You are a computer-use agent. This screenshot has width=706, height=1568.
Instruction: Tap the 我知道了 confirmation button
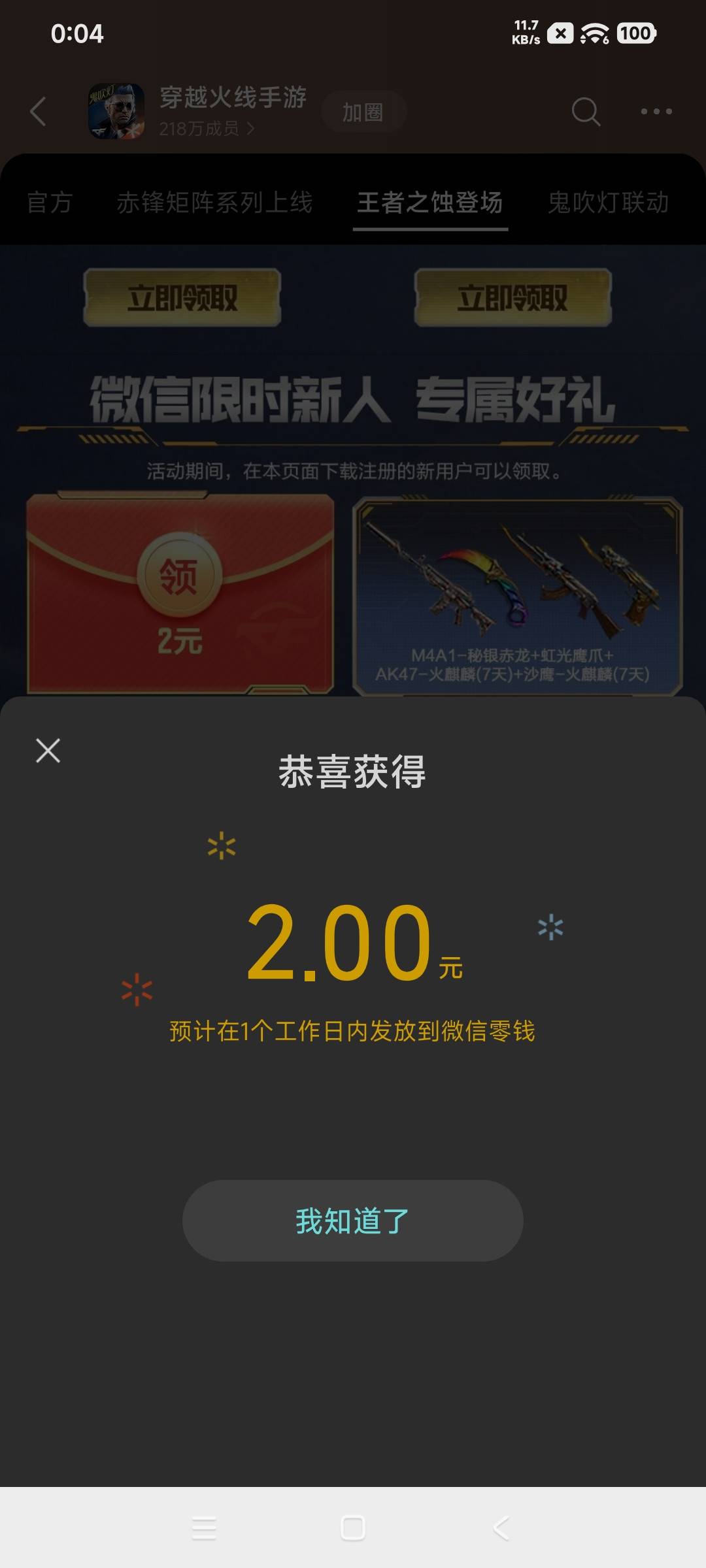(352, 1220)
